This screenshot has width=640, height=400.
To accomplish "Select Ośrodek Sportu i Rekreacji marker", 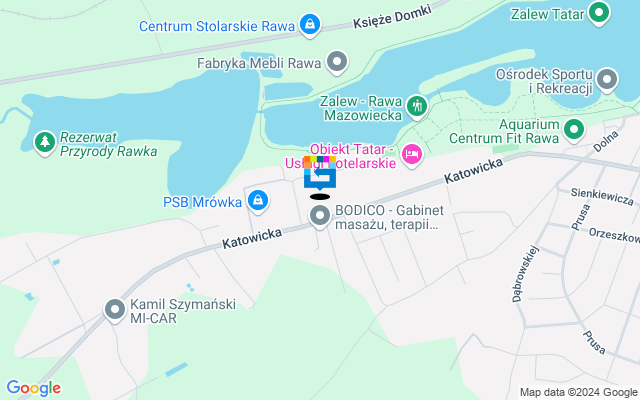I will coord(606,79).
